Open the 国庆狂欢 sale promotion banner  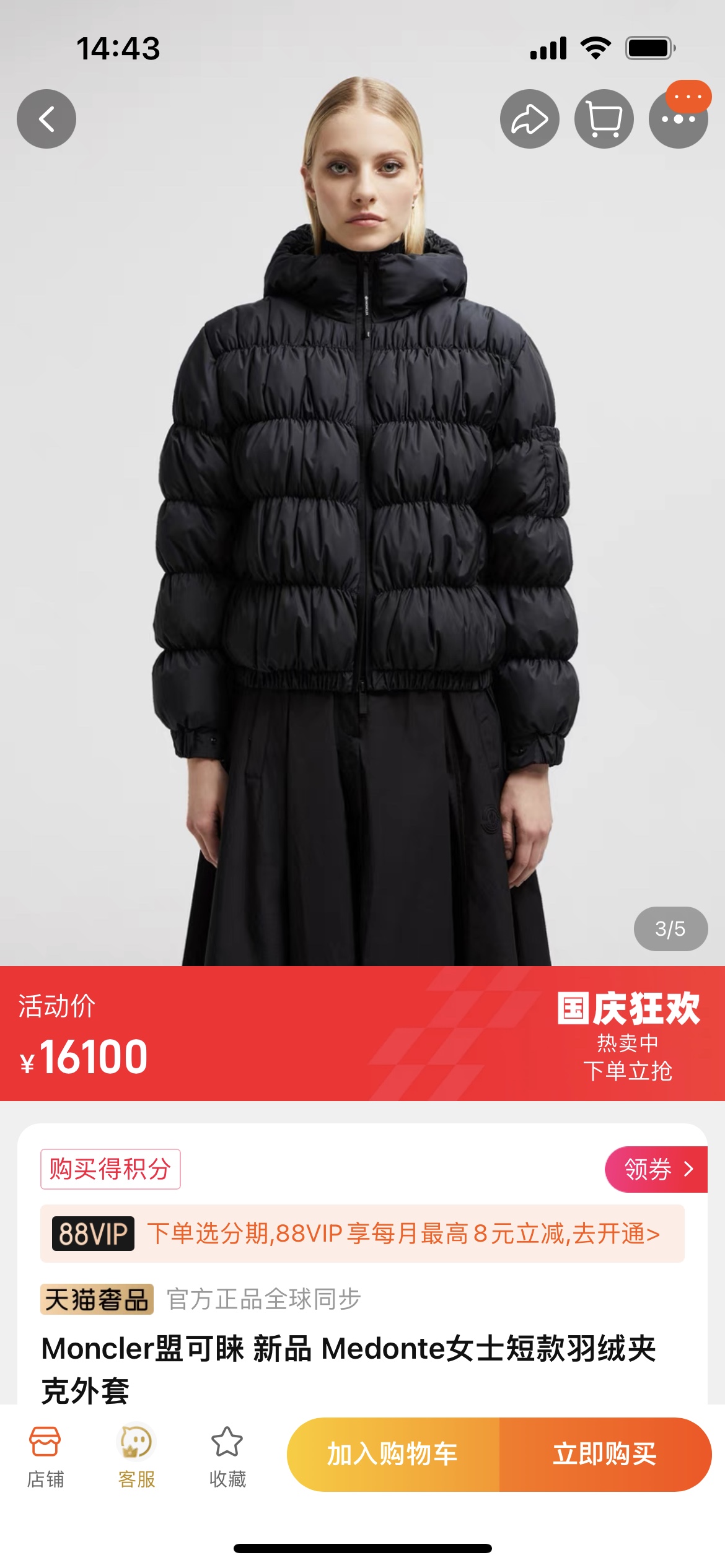[x=627, y=1034]
